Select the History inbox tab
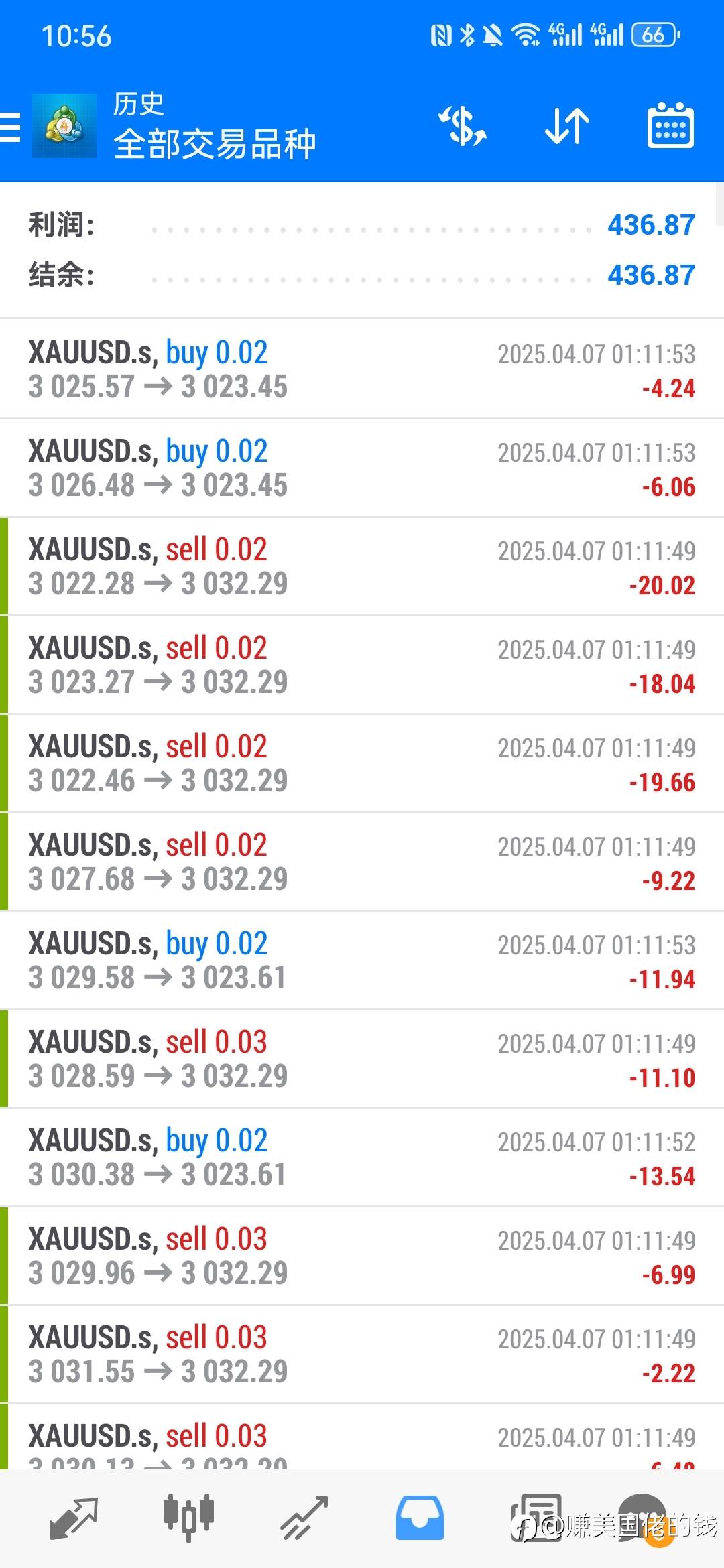 point(420,1518)
